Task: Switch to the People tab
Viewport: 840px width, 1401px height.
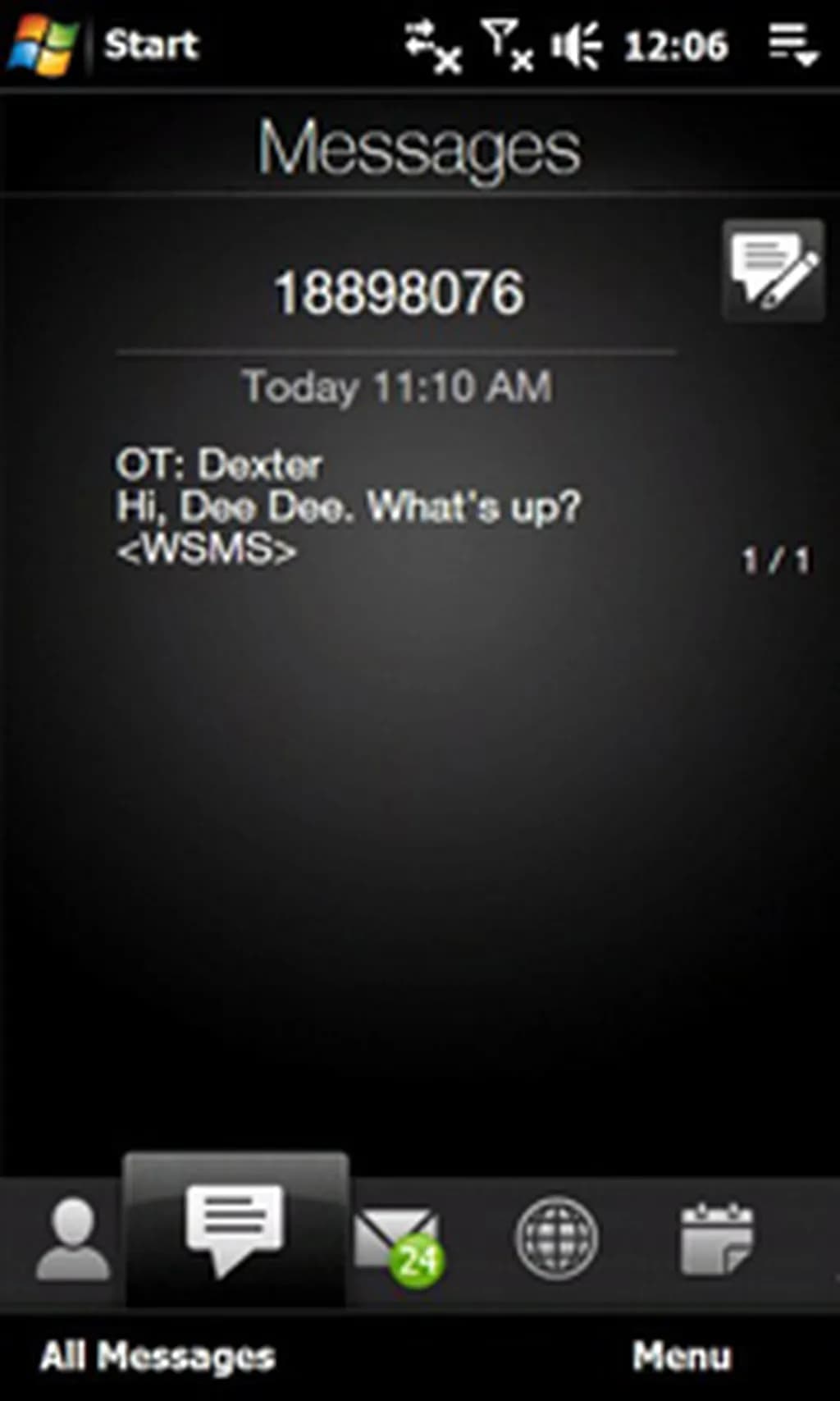Action: click(72, 1238)
